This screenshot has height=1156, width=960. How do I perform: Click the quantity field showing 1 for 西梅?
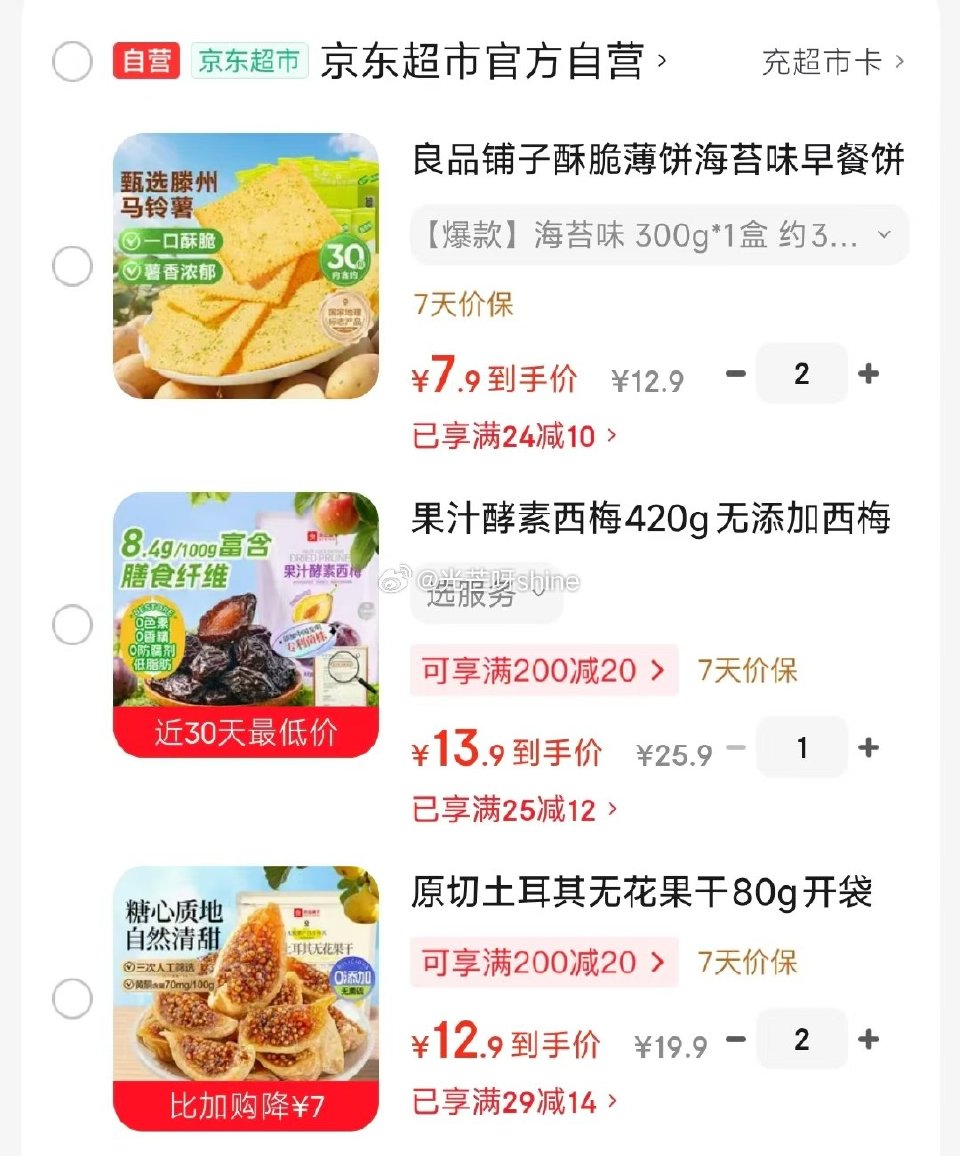(801, 748)
